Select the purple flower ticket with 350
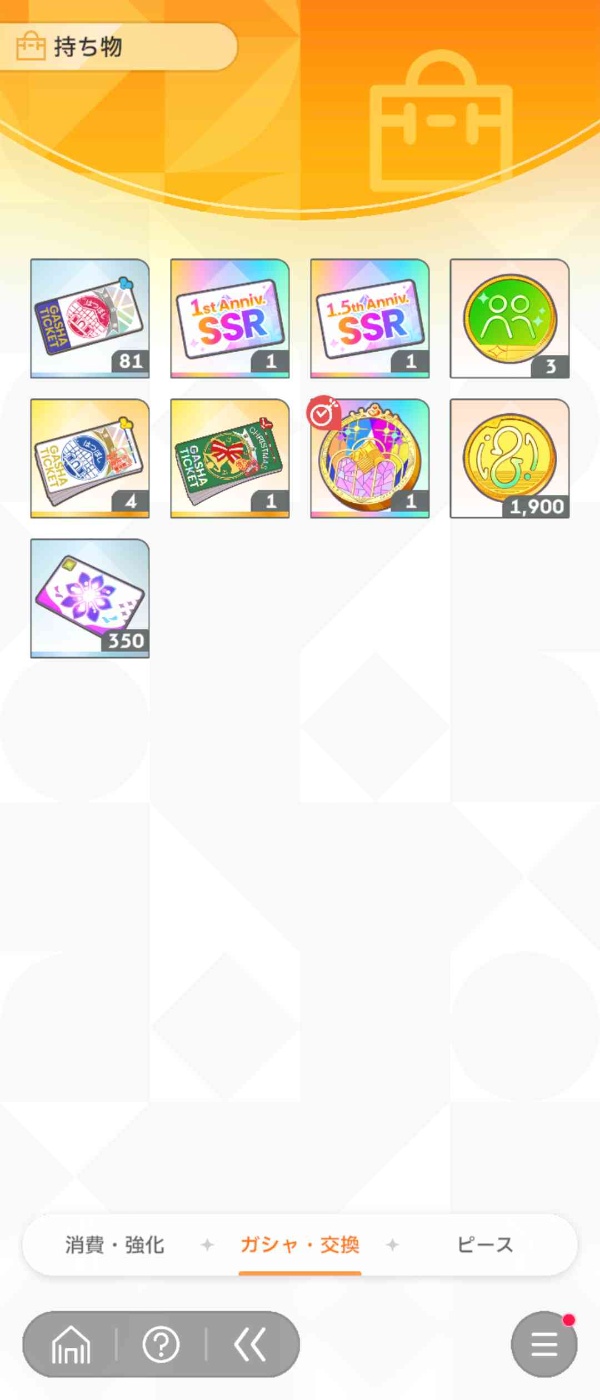The image size is (600, 1400). coord(90,599)
